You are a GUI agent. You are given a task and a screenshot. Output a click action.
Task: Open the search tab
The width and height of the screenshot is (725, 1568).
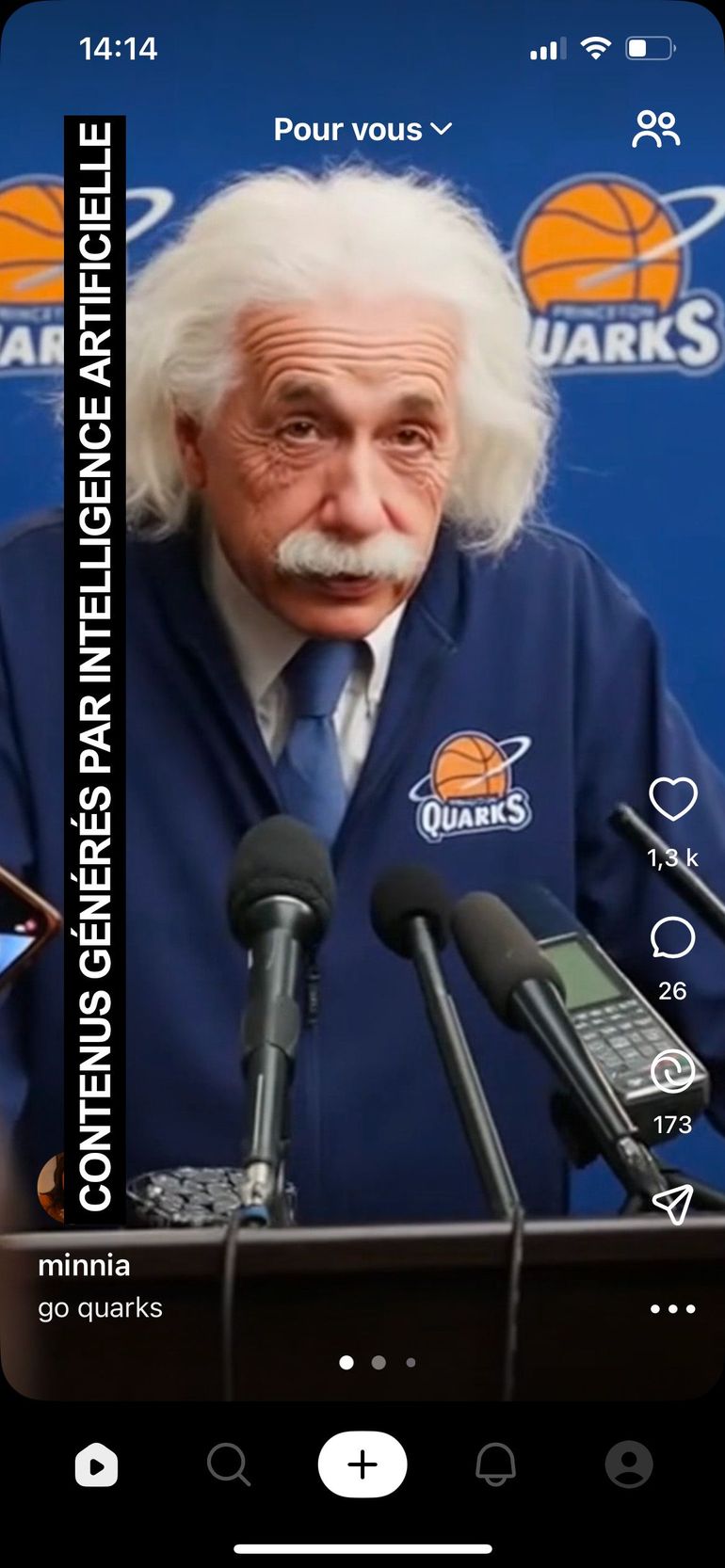click(229, 1464)
